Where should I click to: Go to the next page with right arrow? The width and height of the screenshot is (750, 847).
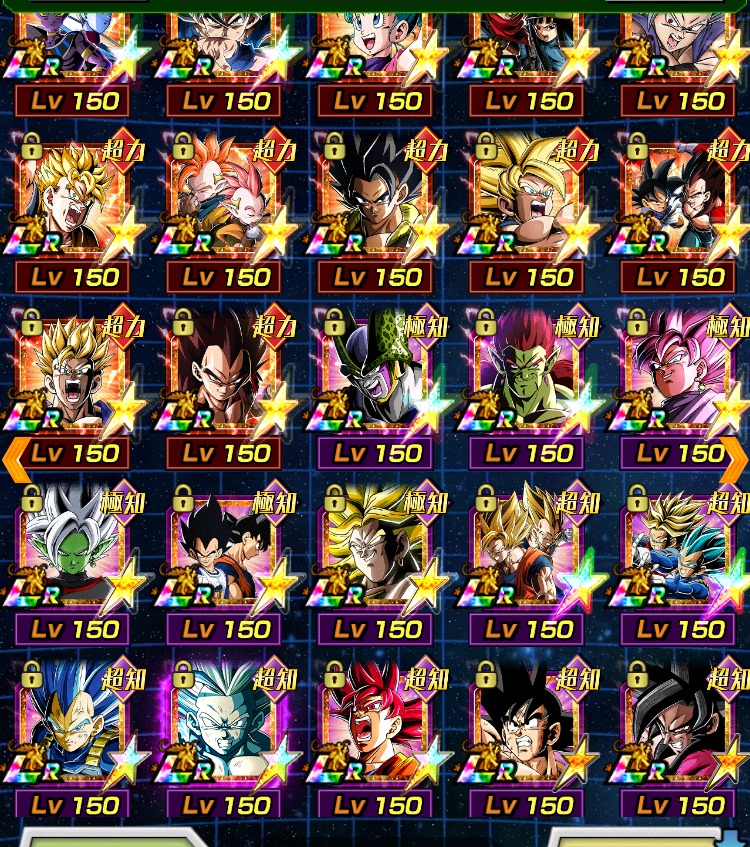coord(735,457)
